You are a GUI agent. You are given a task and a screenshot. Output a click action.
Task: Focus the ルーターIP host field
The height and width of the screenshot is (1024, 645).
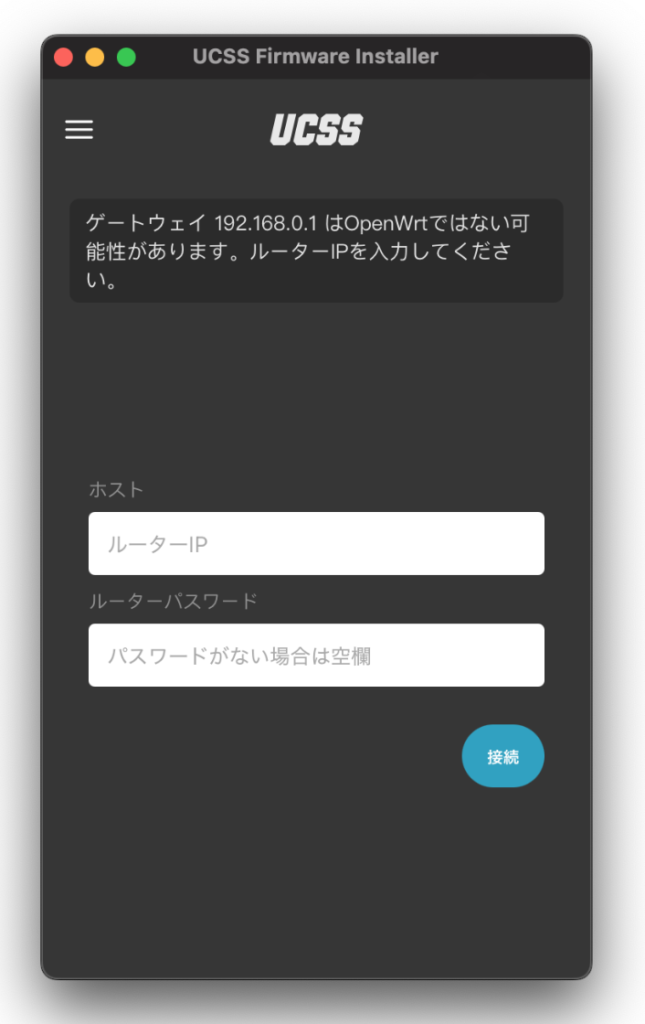click(316, 544)
